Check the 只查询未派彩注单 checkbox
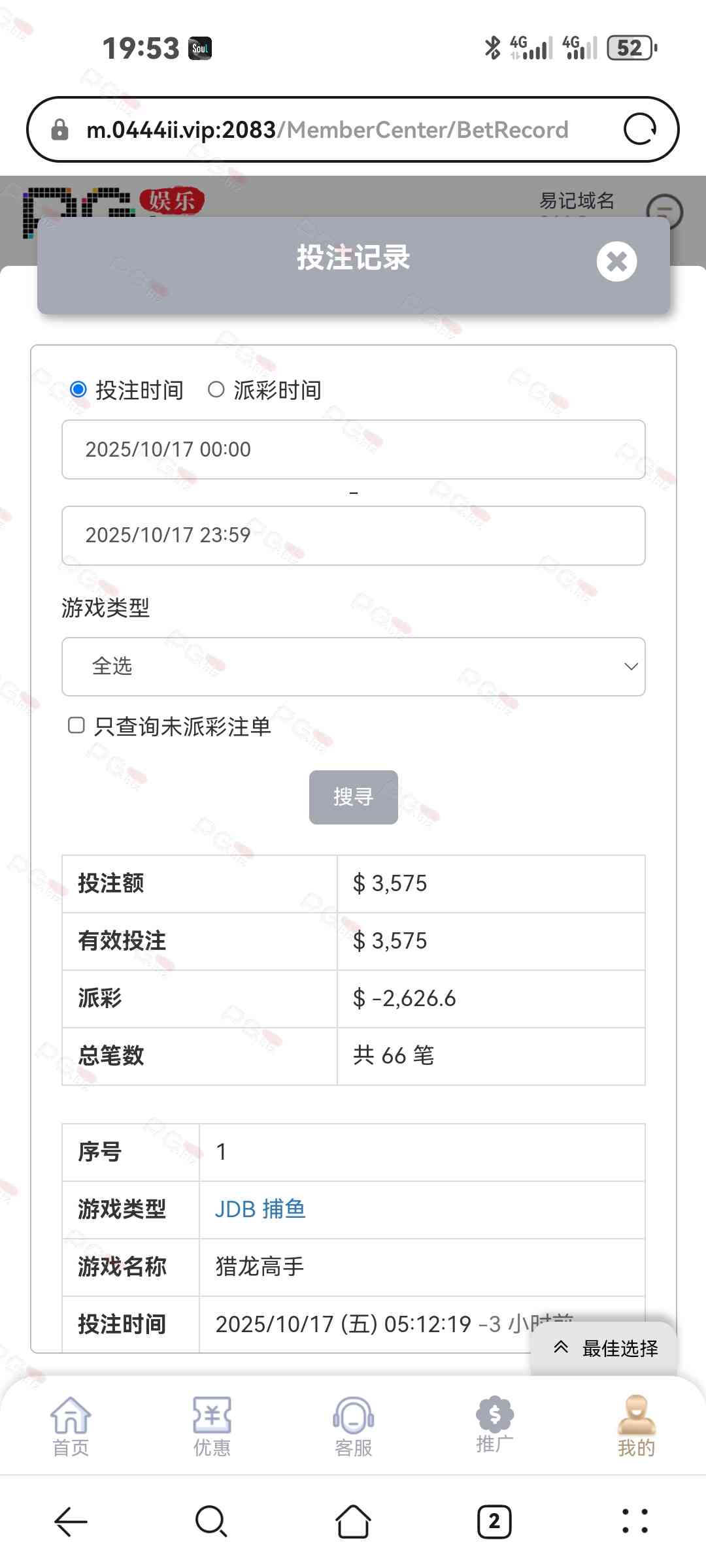The image size is (706, 1568). point(76,725)
